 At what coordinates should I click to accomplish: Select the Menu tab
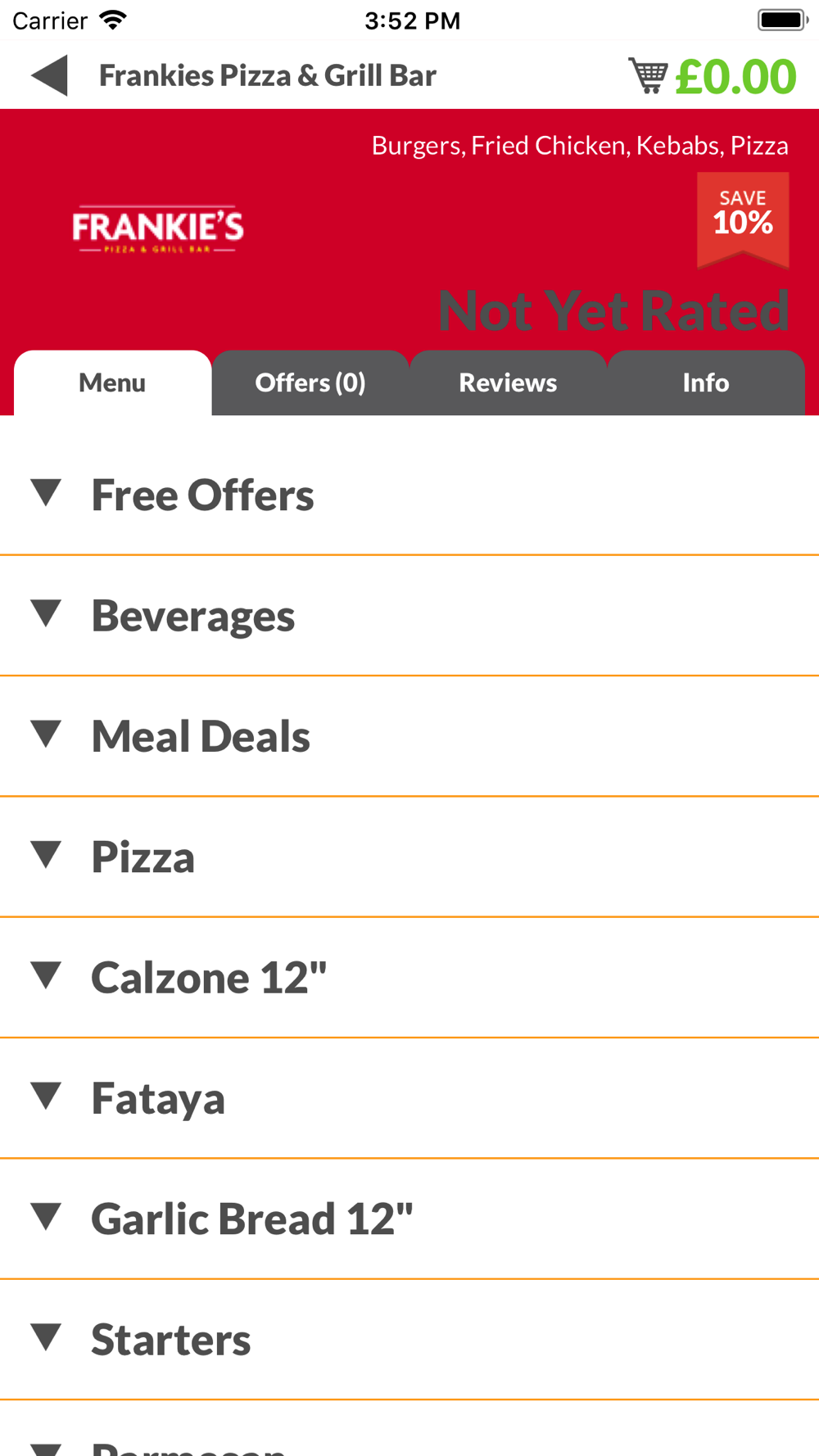[x=112, y=382]
